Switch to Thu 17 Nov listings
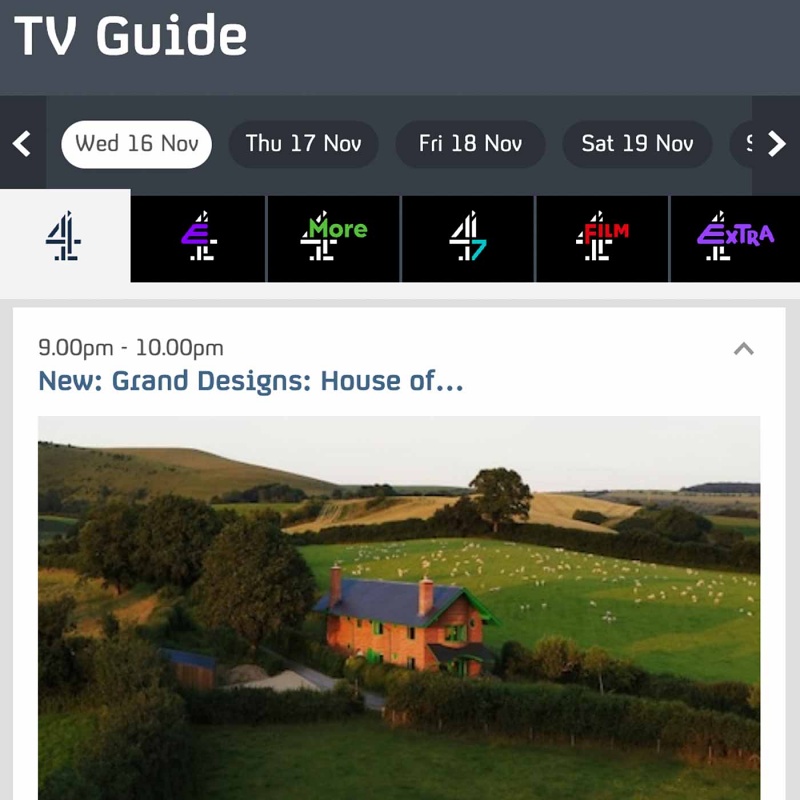Viewport: 800px width, 800px height. pos(303,144)
